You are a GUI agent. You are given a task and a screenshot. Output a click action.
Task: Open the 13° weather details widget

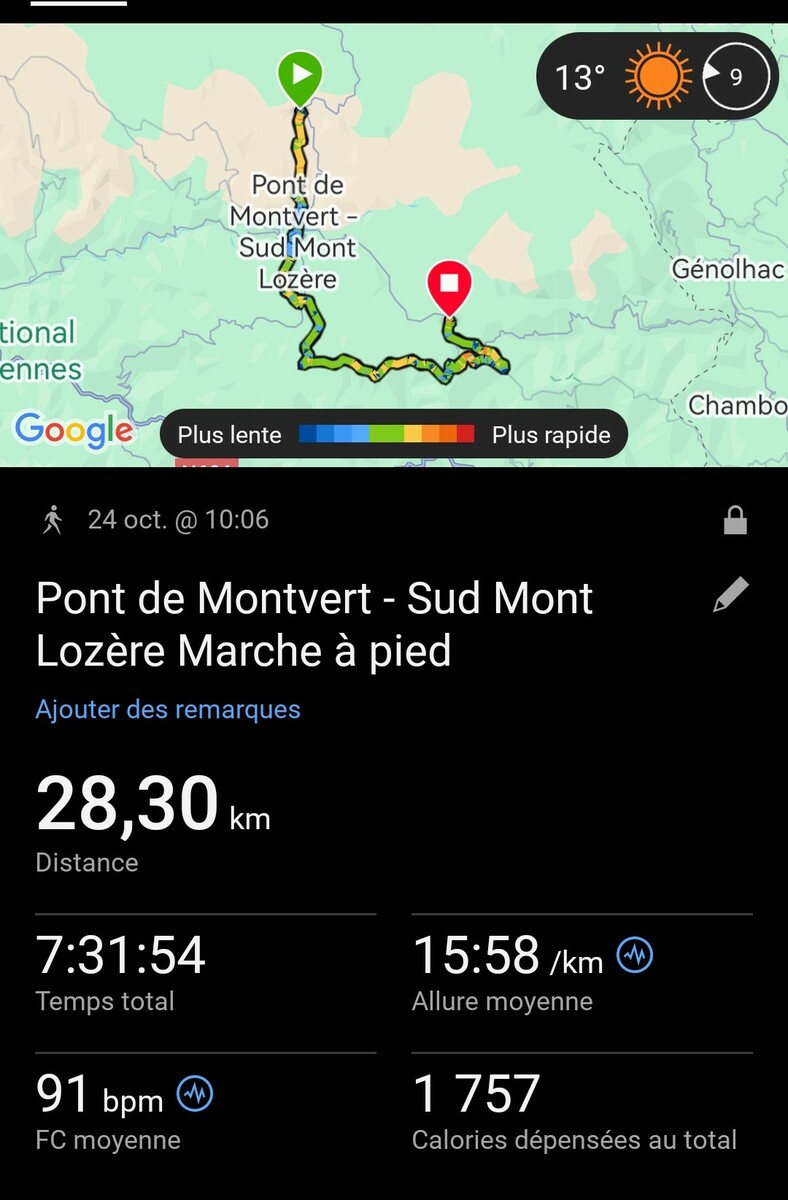(657, 77)
